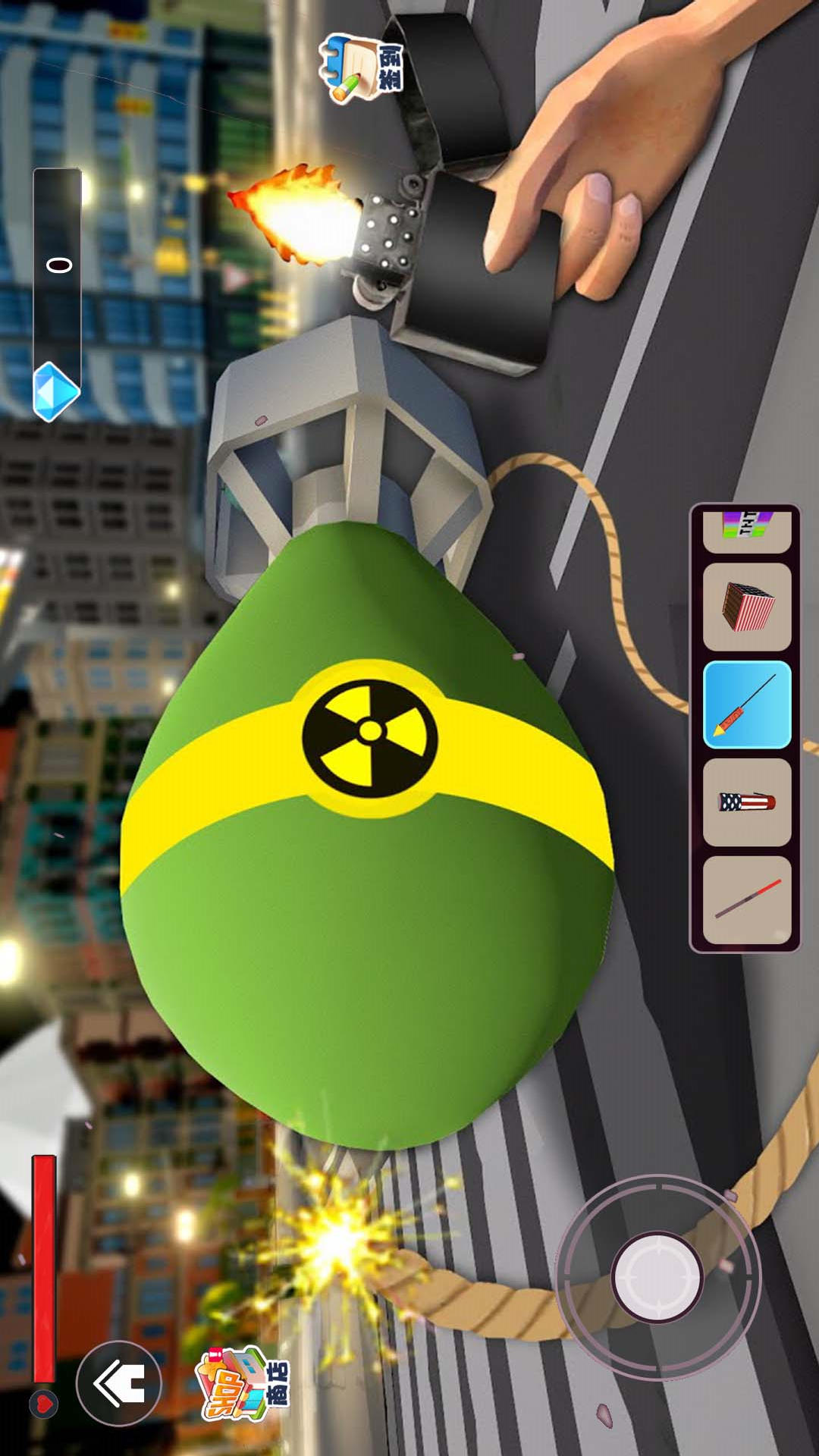This screenshot has height=1456, width=819.
Task: Select the American flag firecracker item
Action: [x=747, y=802]
